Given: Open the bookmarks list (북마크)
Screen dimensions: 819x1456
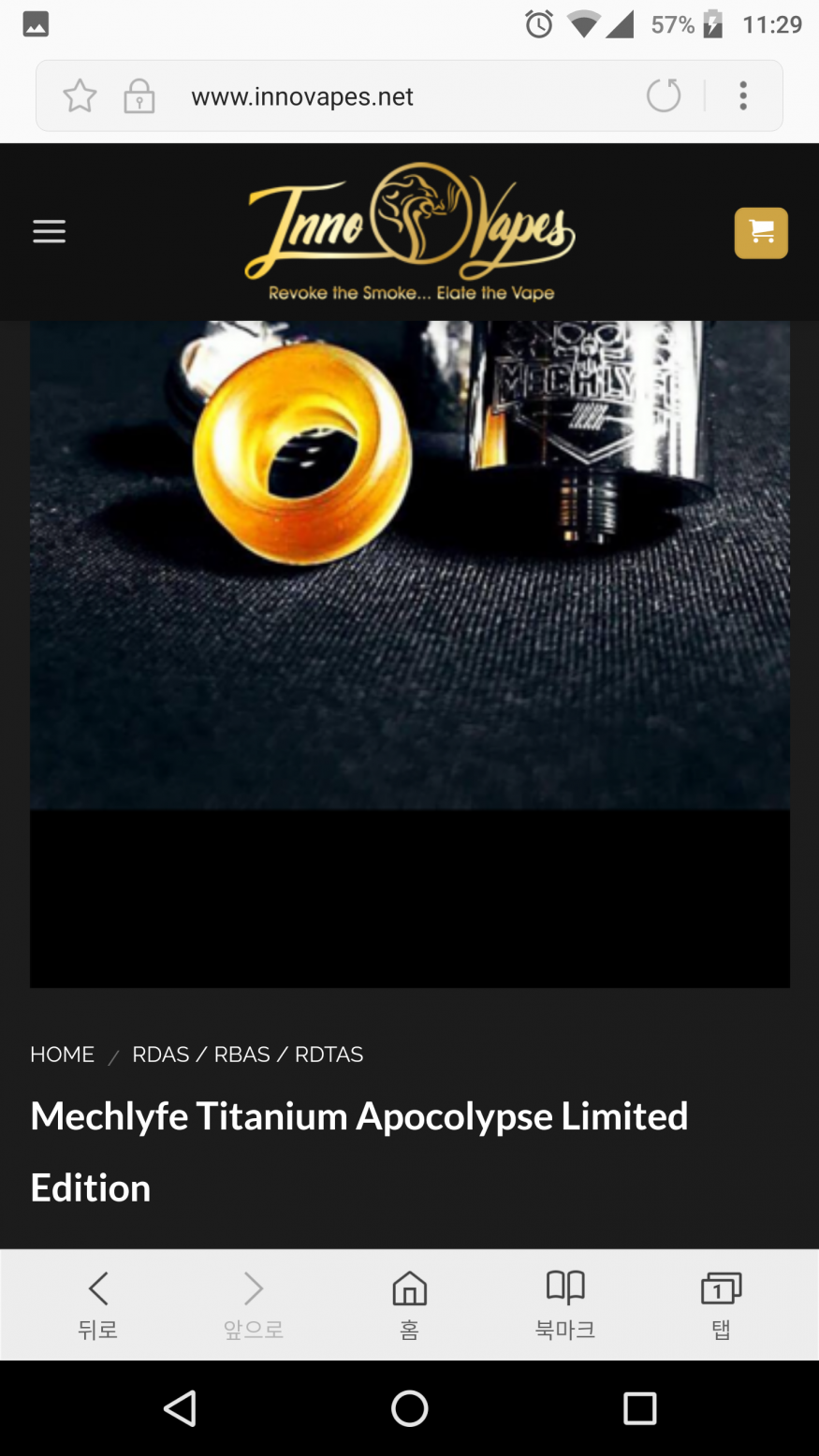Looking at the screenshot, I should (565, 1304).
